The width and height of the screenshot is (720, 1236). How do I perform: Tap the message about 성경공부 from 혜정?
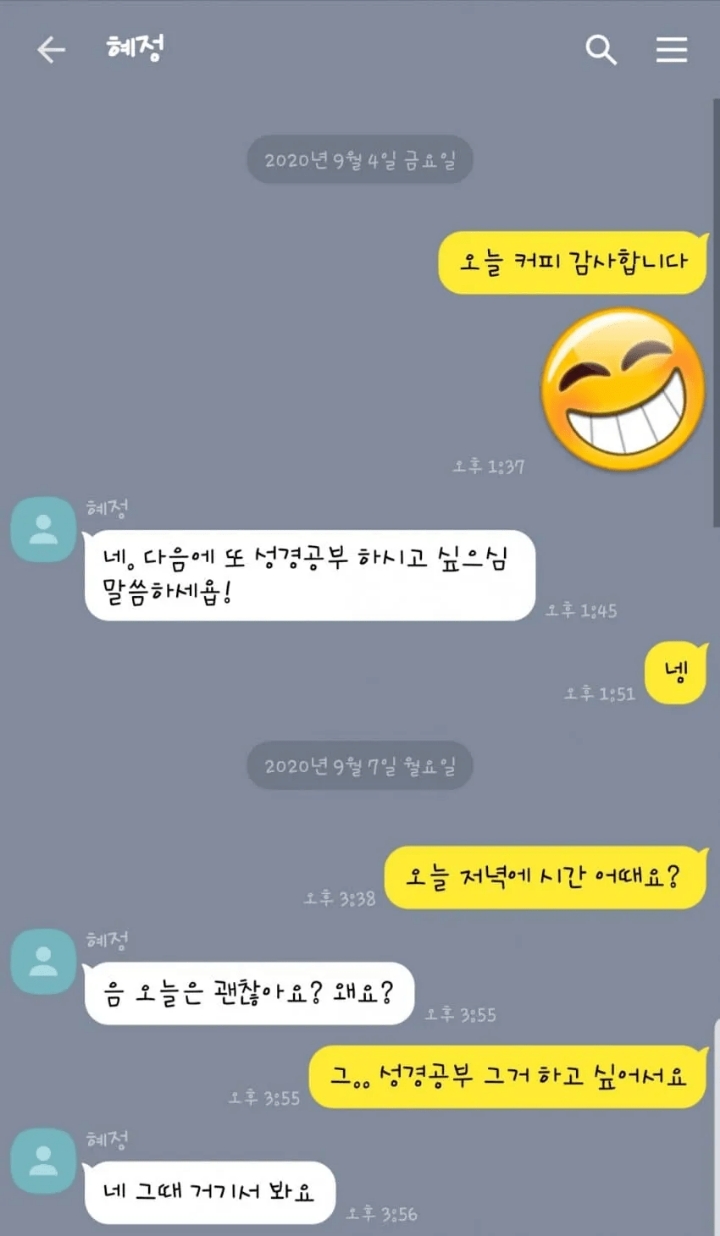pos(310,574)
